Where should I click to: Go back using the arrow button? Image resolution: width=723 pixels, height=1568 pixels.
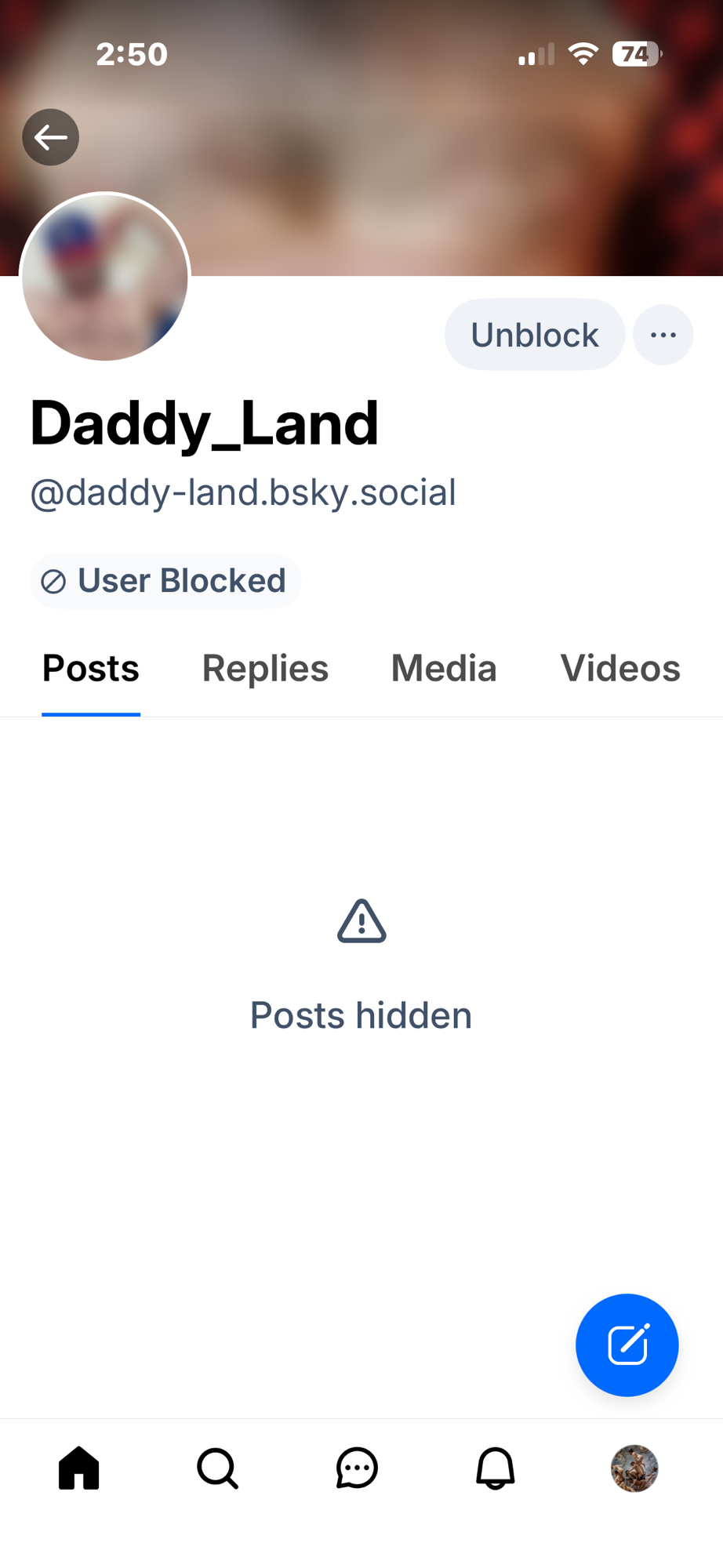coord(51,137)
